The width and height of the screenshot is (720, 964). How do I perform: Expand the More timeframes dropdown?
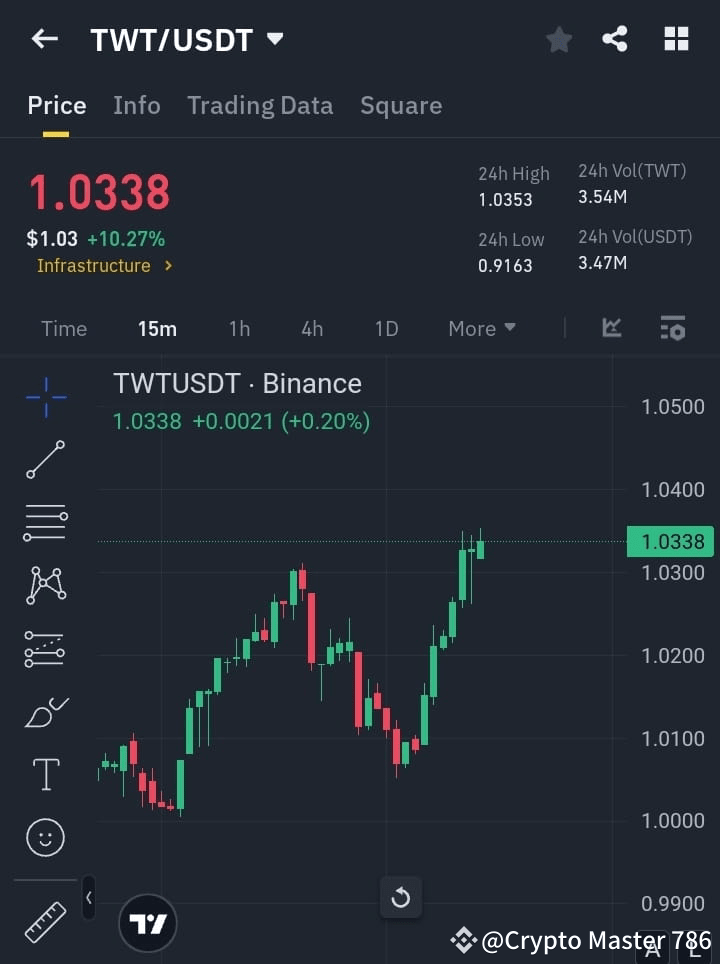coord(481,328)
